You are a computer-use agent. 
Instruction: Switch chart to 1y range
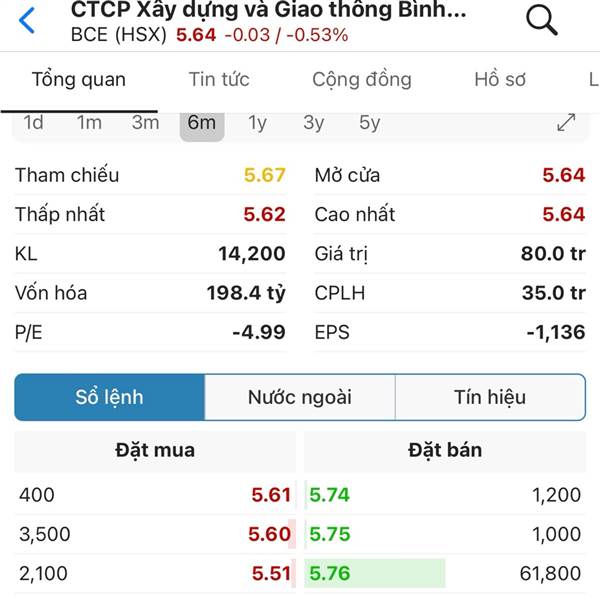click(257, 123)
